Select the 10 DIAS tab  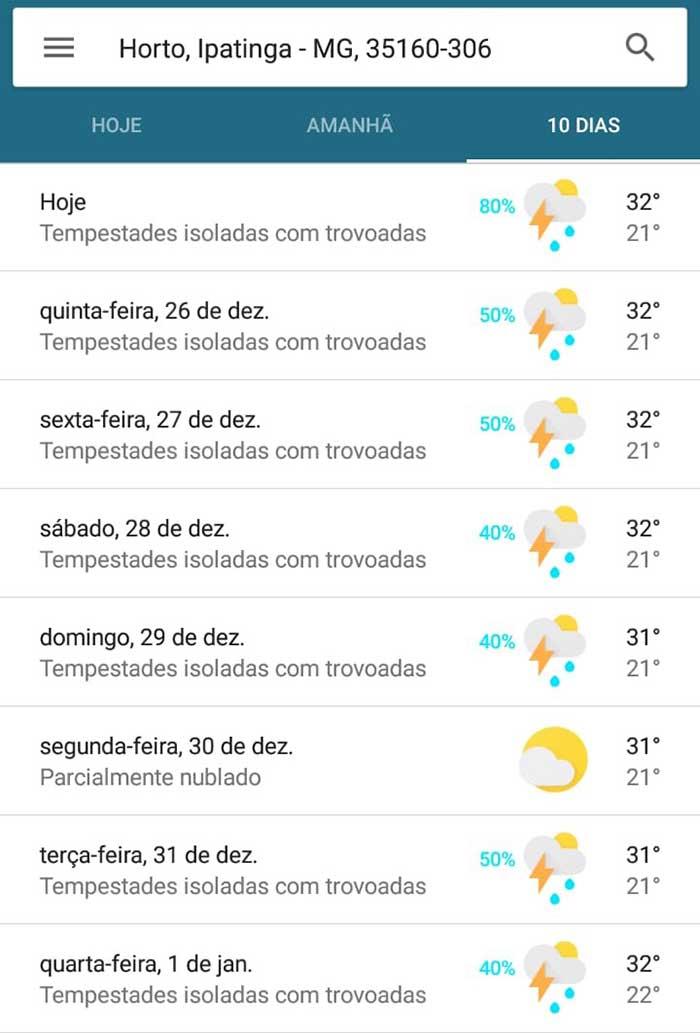pyautogui.click(x=583, y=126)
